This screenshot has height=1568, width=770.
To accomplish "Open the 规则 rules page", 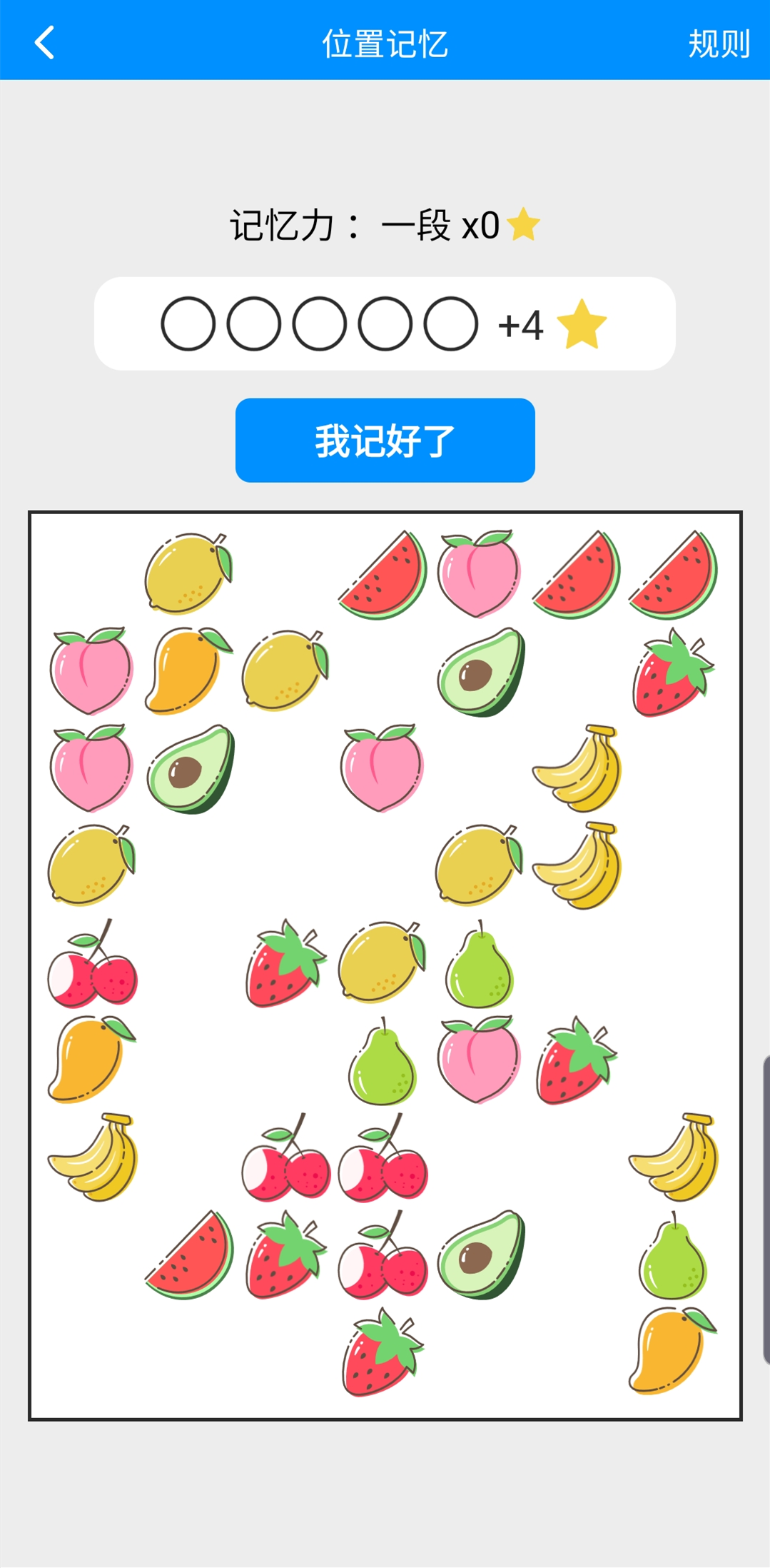I will (x=718, y=44).
